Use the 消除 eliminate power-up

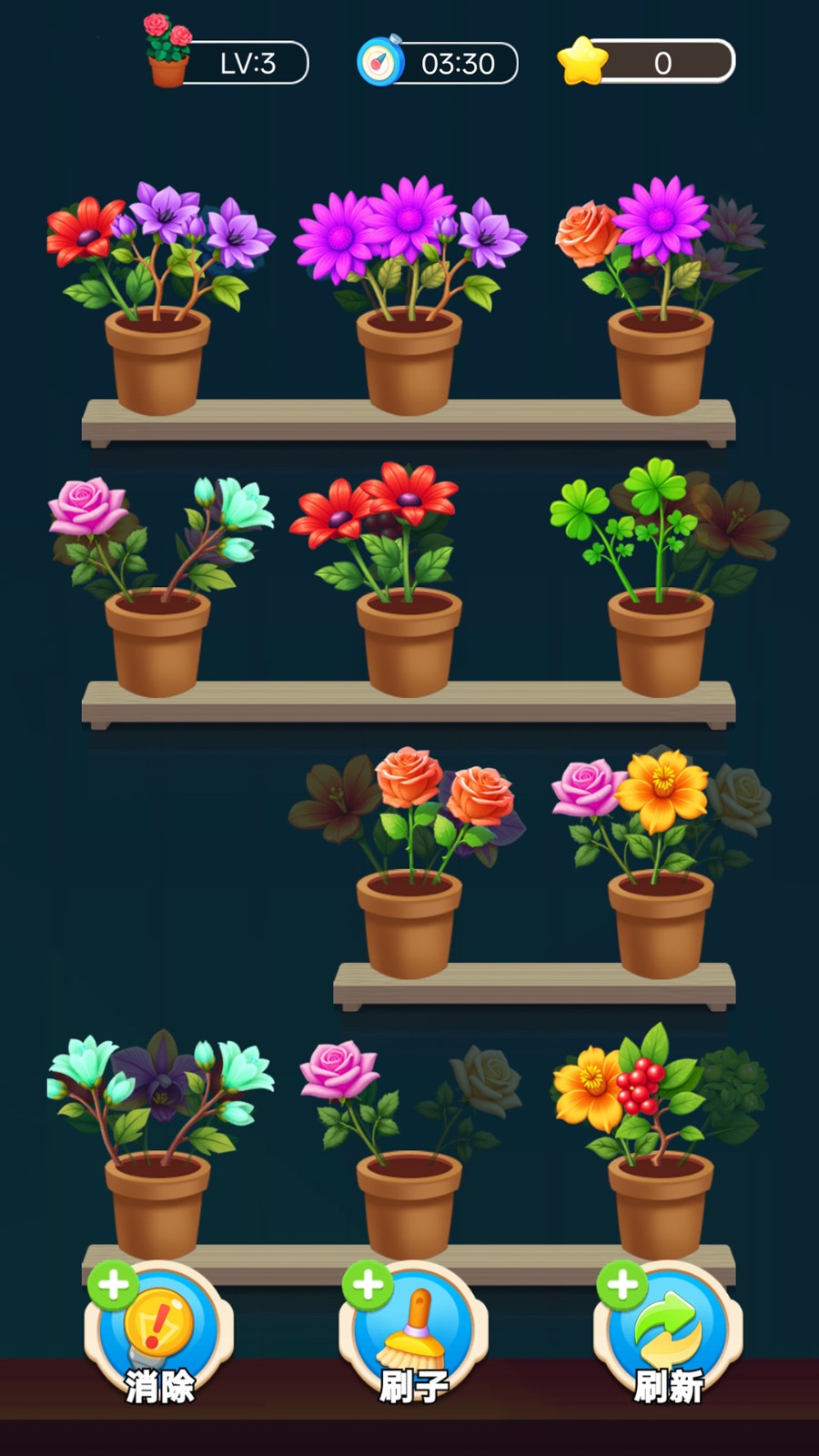click(157, 1330)
